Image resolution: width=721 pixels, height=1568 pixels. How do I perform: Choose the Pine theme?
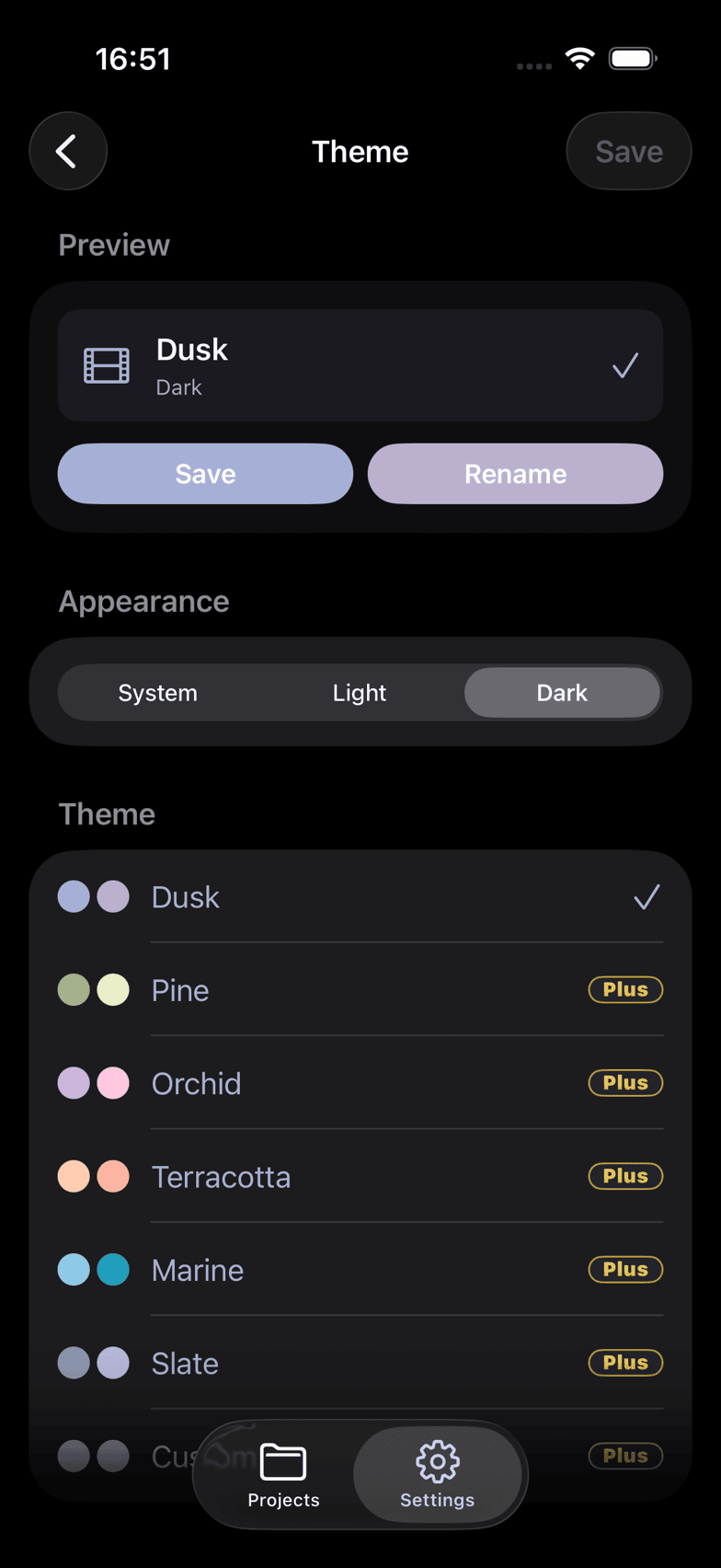point(360,990)
